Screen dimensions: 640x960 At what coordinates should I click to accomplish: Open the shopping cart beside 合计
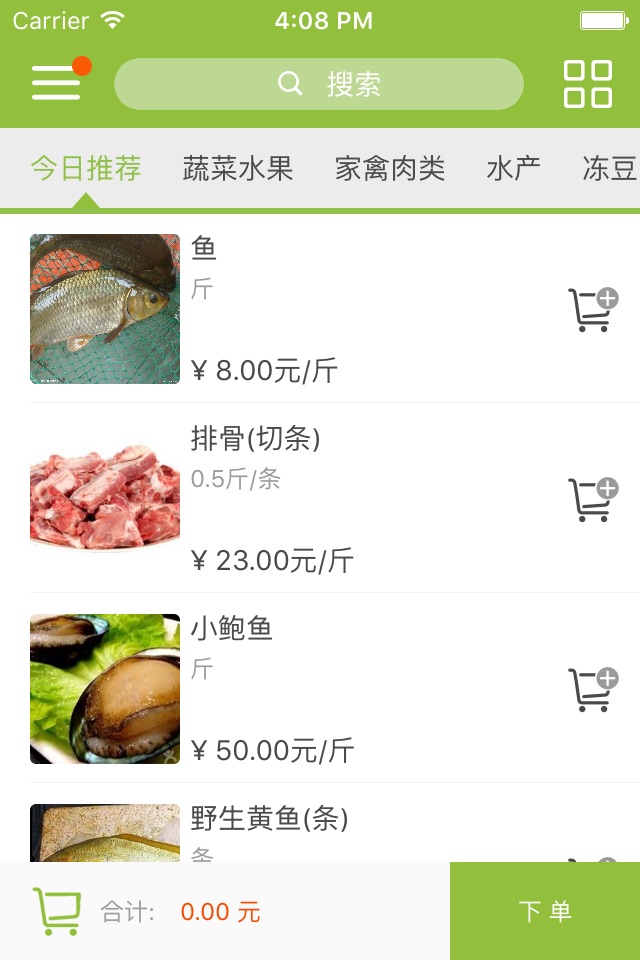tap(57, 911)
